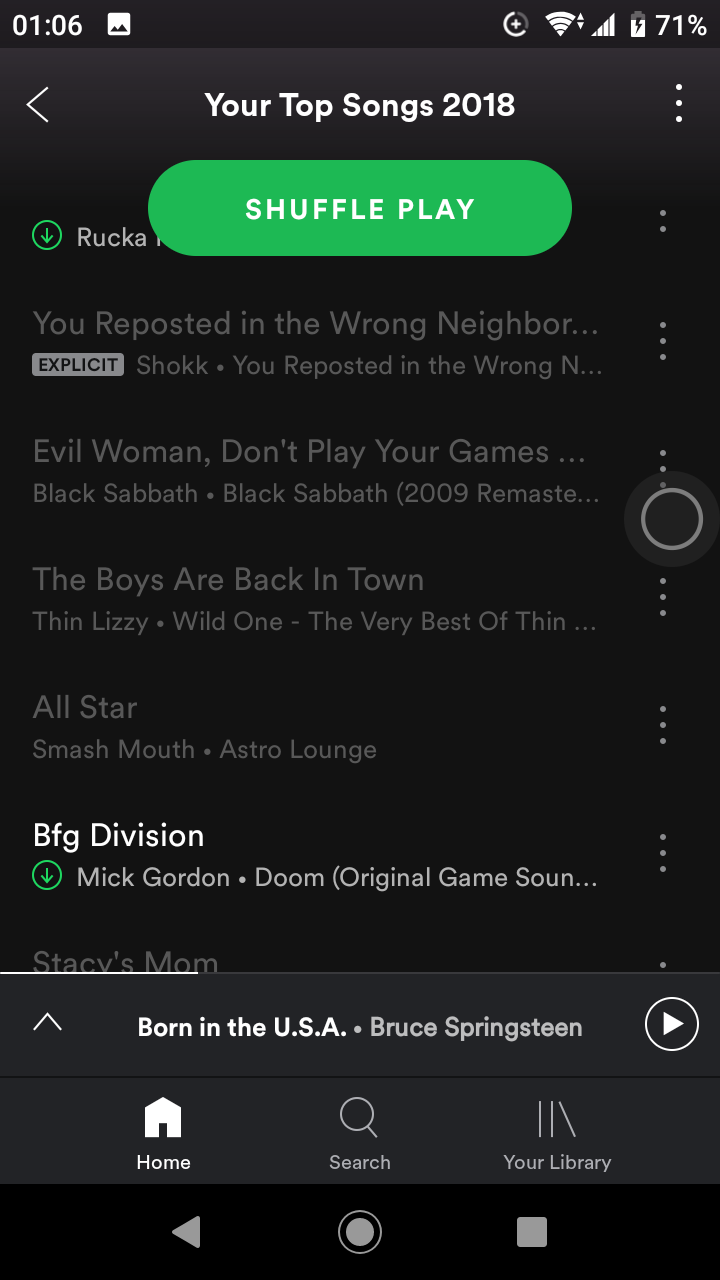Screen dimensions: 720x1280
Task: Open options for Bfg Division
Action: pyautogui.click(x=663, y=853)
